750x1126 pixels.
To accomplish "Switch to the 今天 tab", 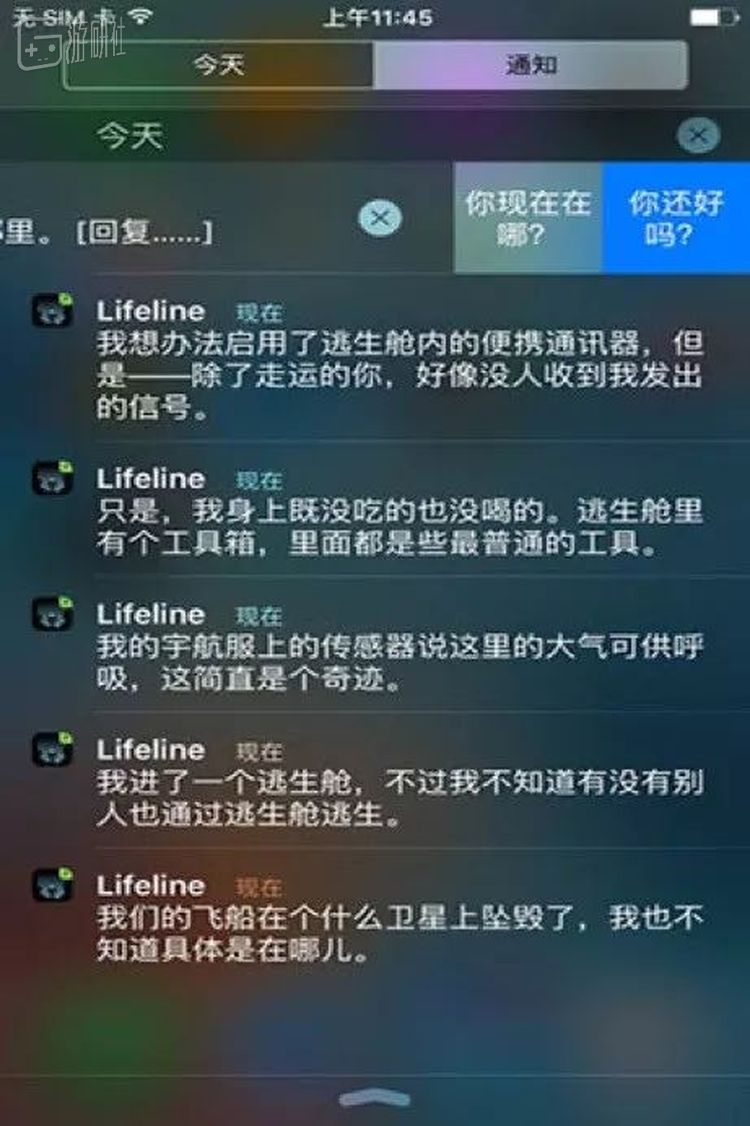I will point(218,66).
